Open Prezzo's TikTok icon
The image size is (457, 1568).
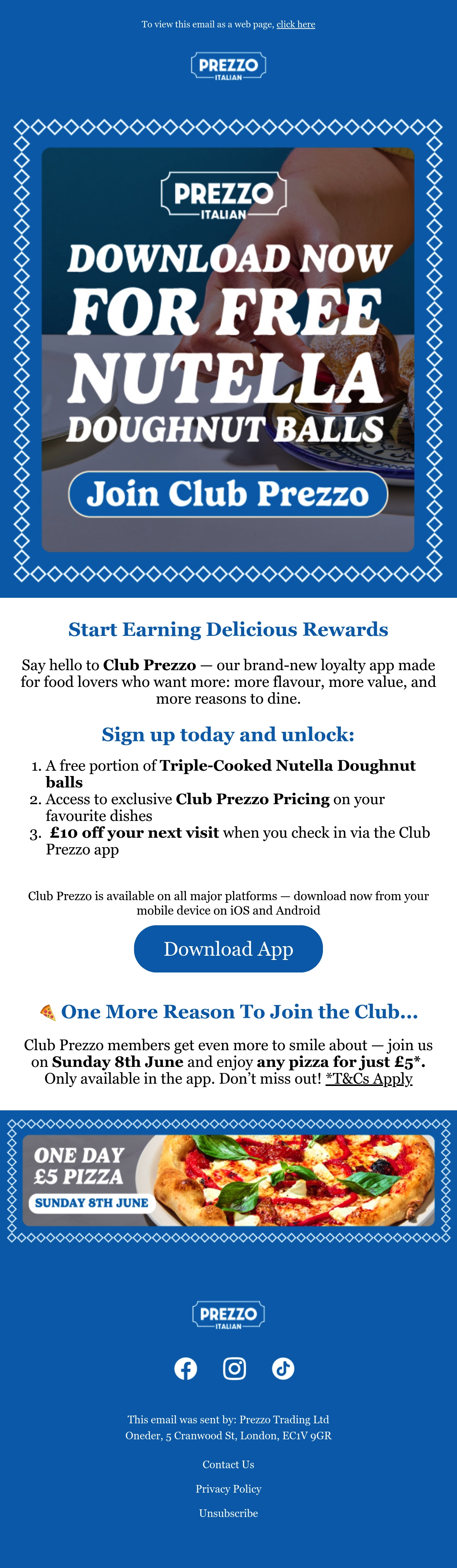[283, 1369]
